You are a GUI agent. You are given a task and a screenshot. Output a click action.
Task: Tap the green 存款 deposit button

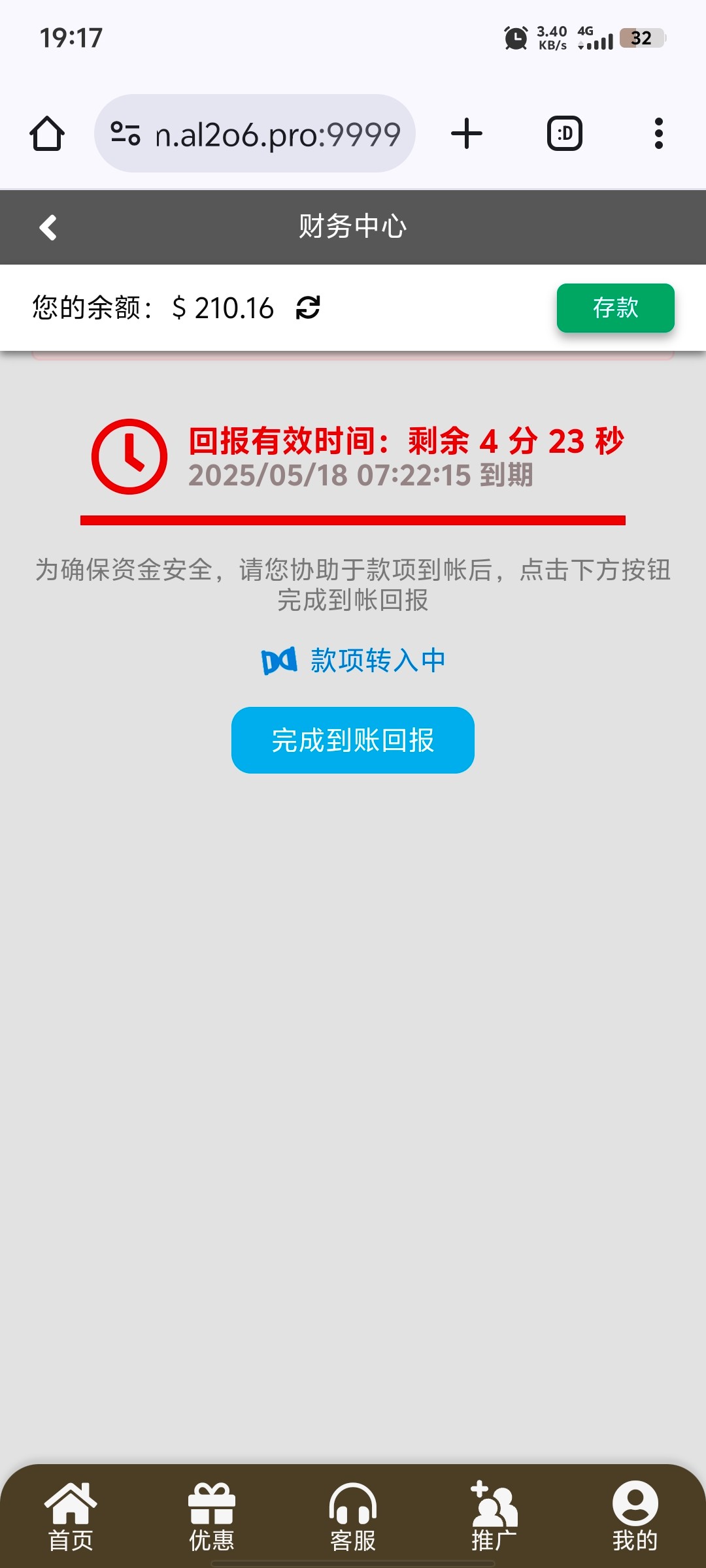pyautogui.click(x=615, y=308)
